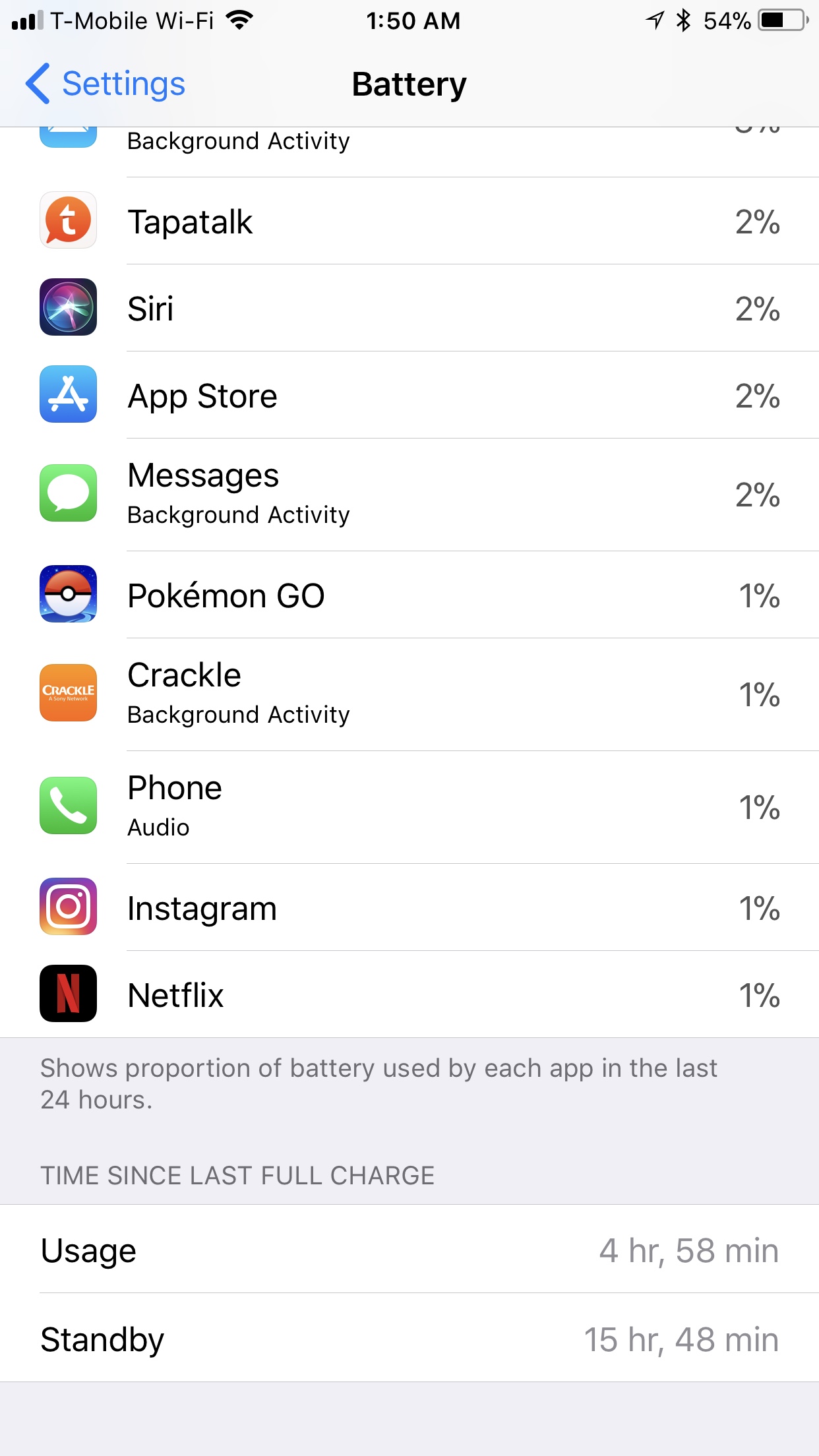The width and height of the screenshot is (819, 1456).
Task: Select the Instagram battery row
Action: 409,908
